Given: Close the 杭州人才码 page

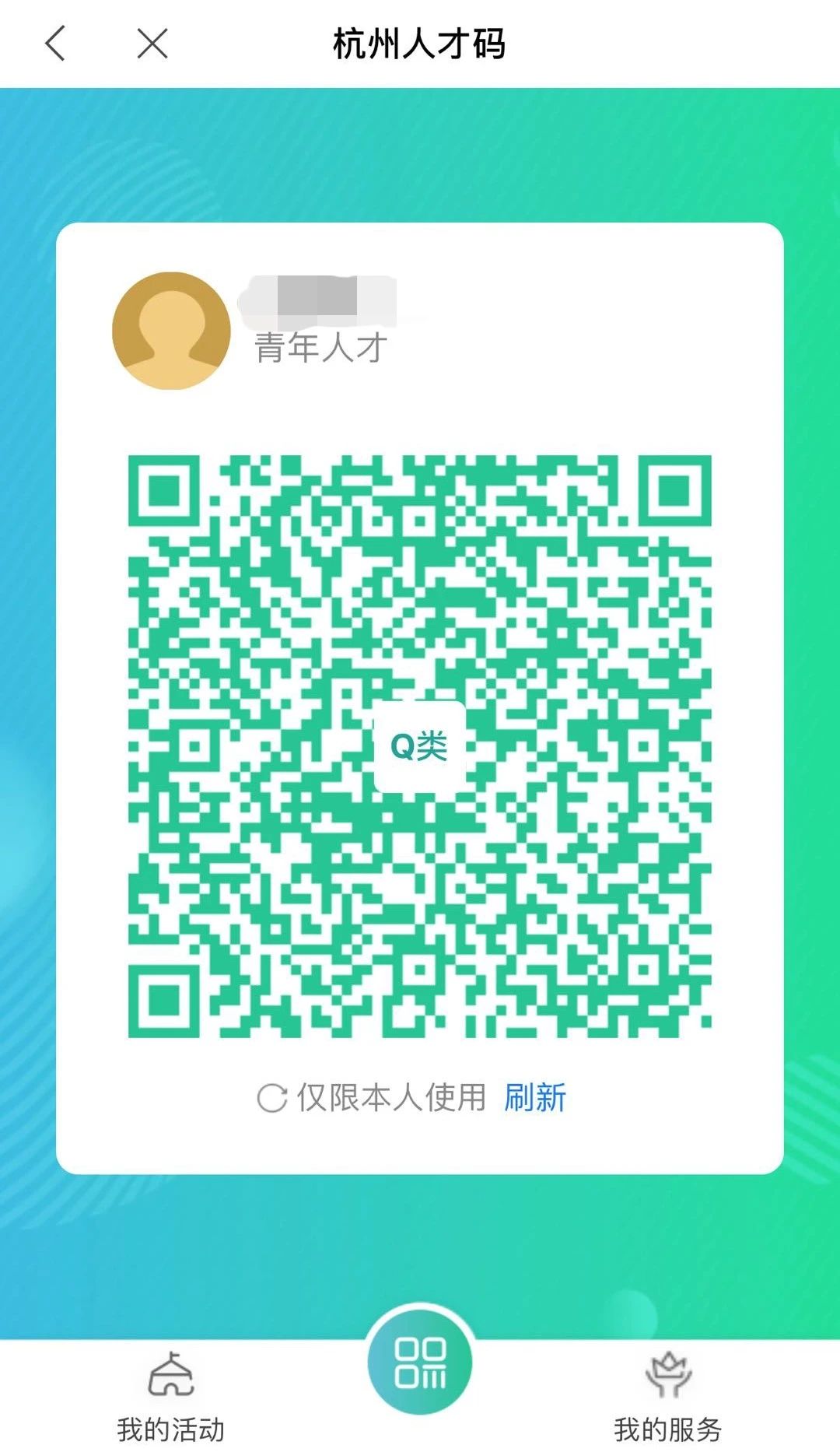Looking at the screenshot, I should [152, 44].
